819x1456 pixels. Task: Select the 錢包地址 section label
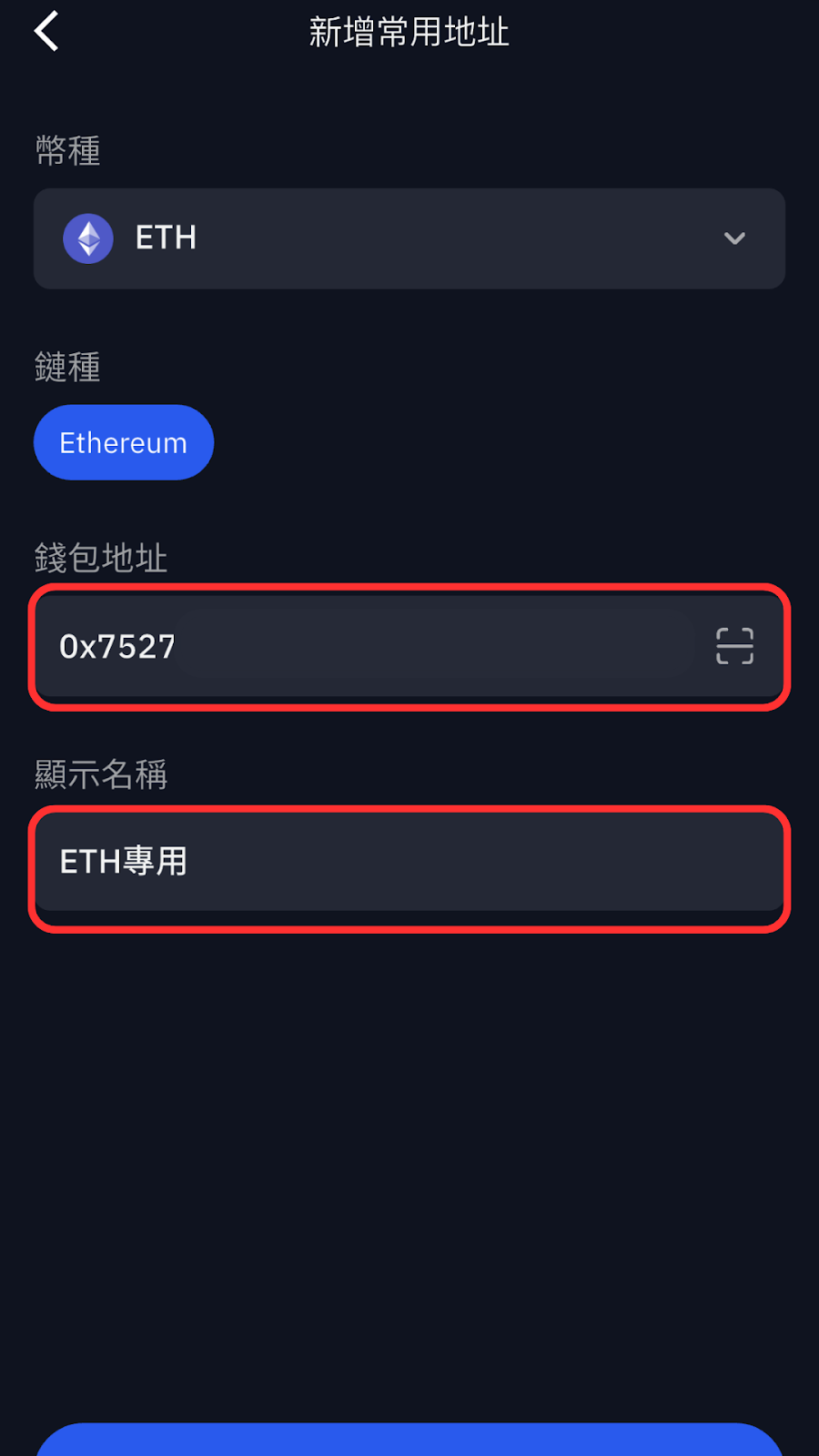tap(100, 559)
